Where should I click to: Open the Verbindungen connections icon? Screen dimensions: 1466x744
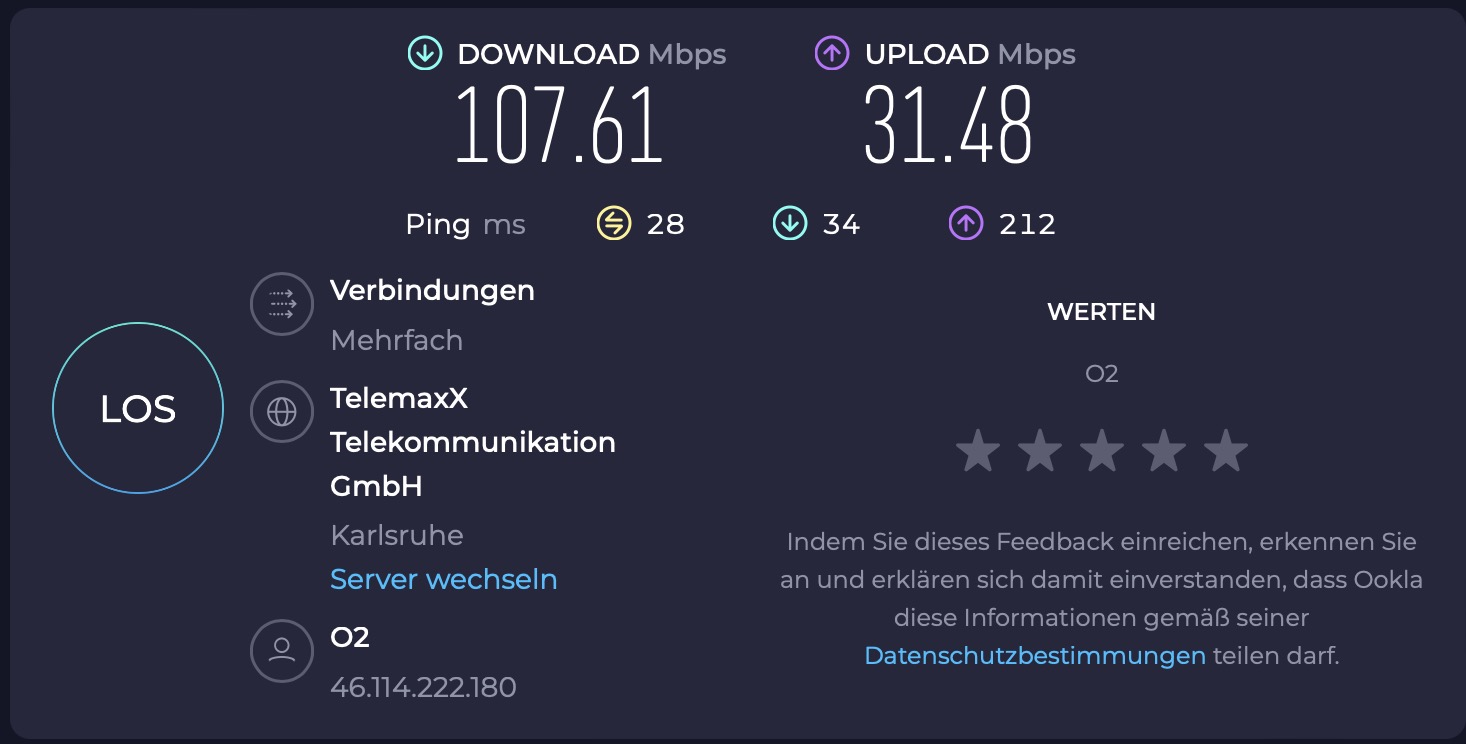282,304
